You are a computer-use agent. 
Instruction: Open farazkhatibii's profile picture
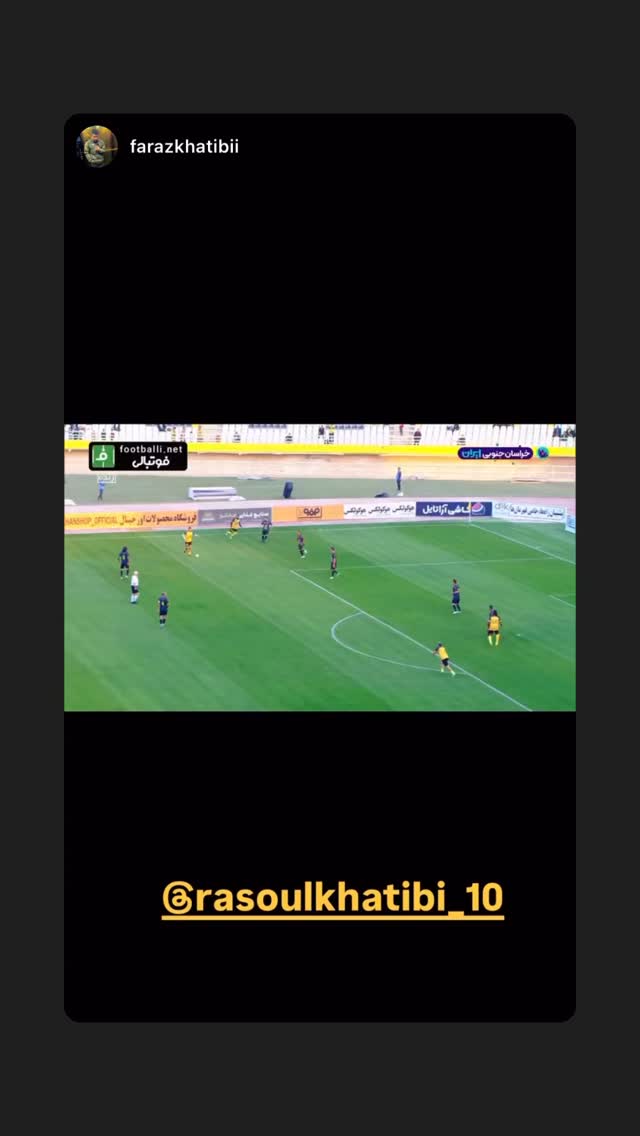(97, 146)
